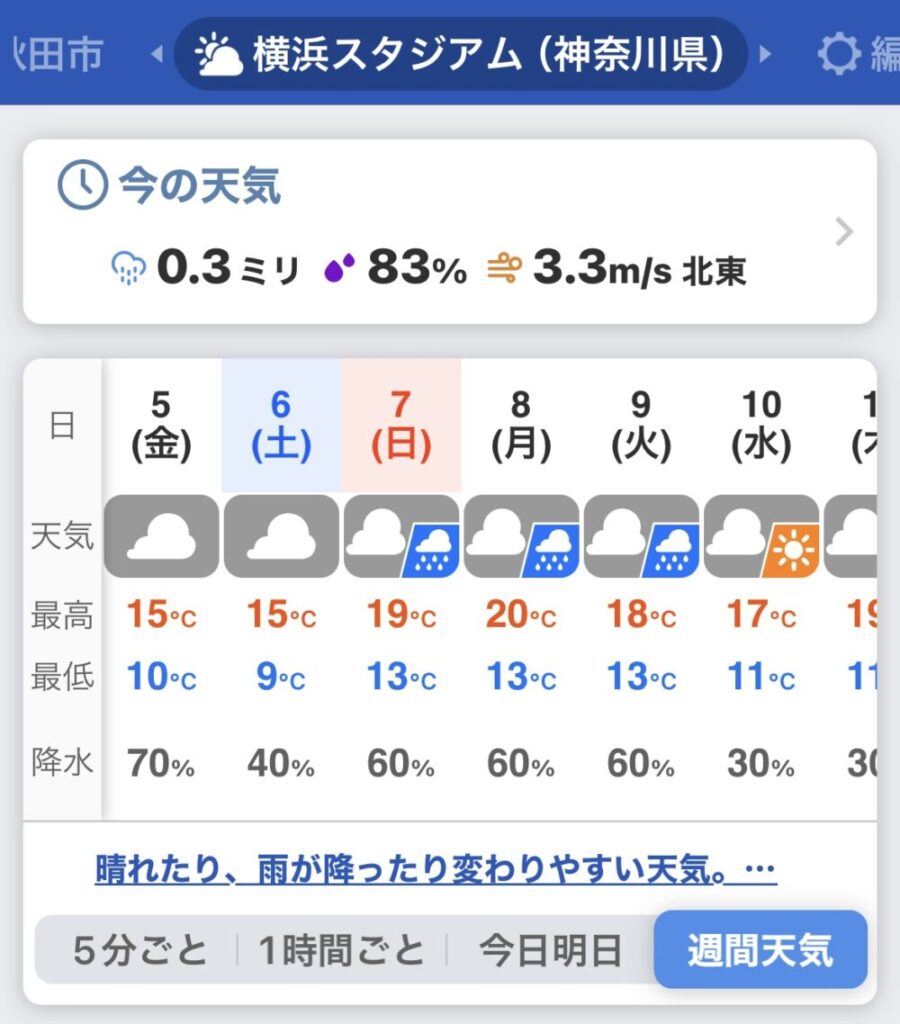Switch to the 1時間ごと view

342,949
